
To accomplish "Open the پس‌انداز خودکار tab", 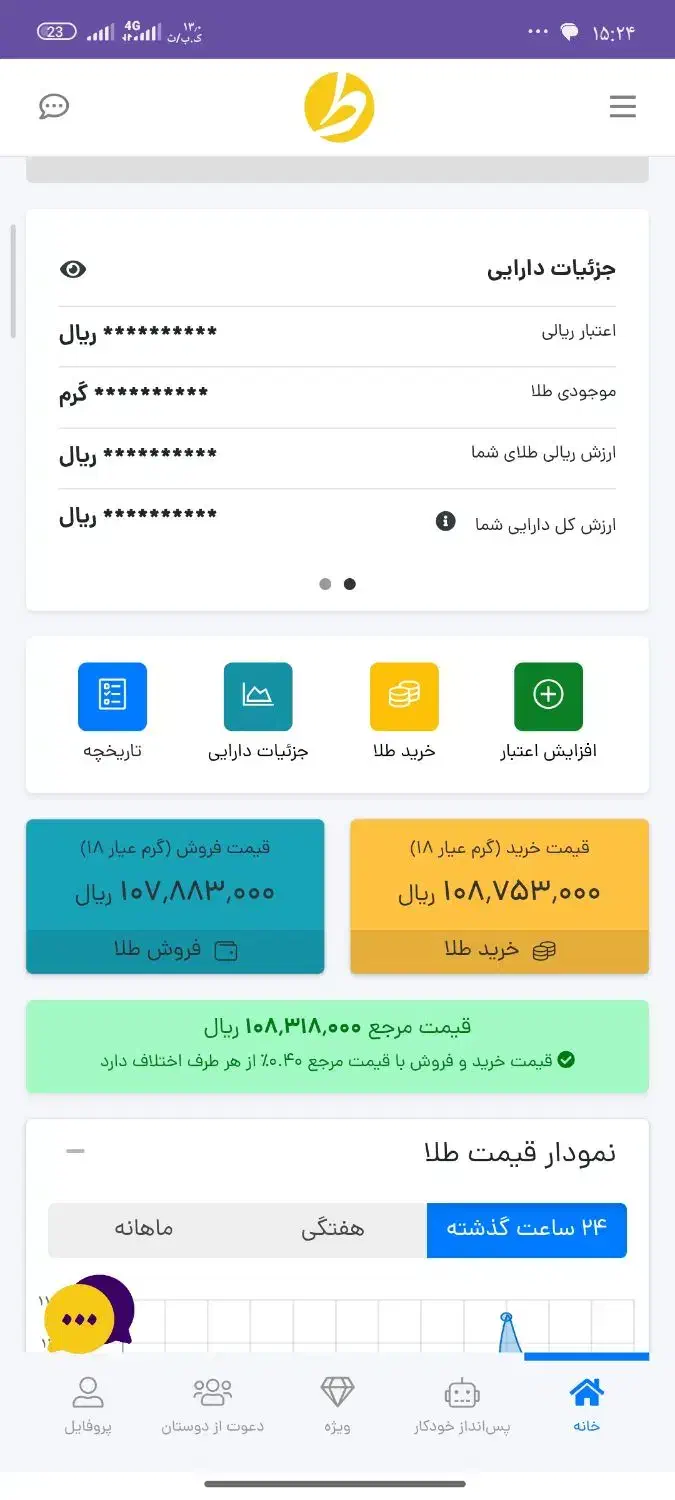I will 462,1404.
